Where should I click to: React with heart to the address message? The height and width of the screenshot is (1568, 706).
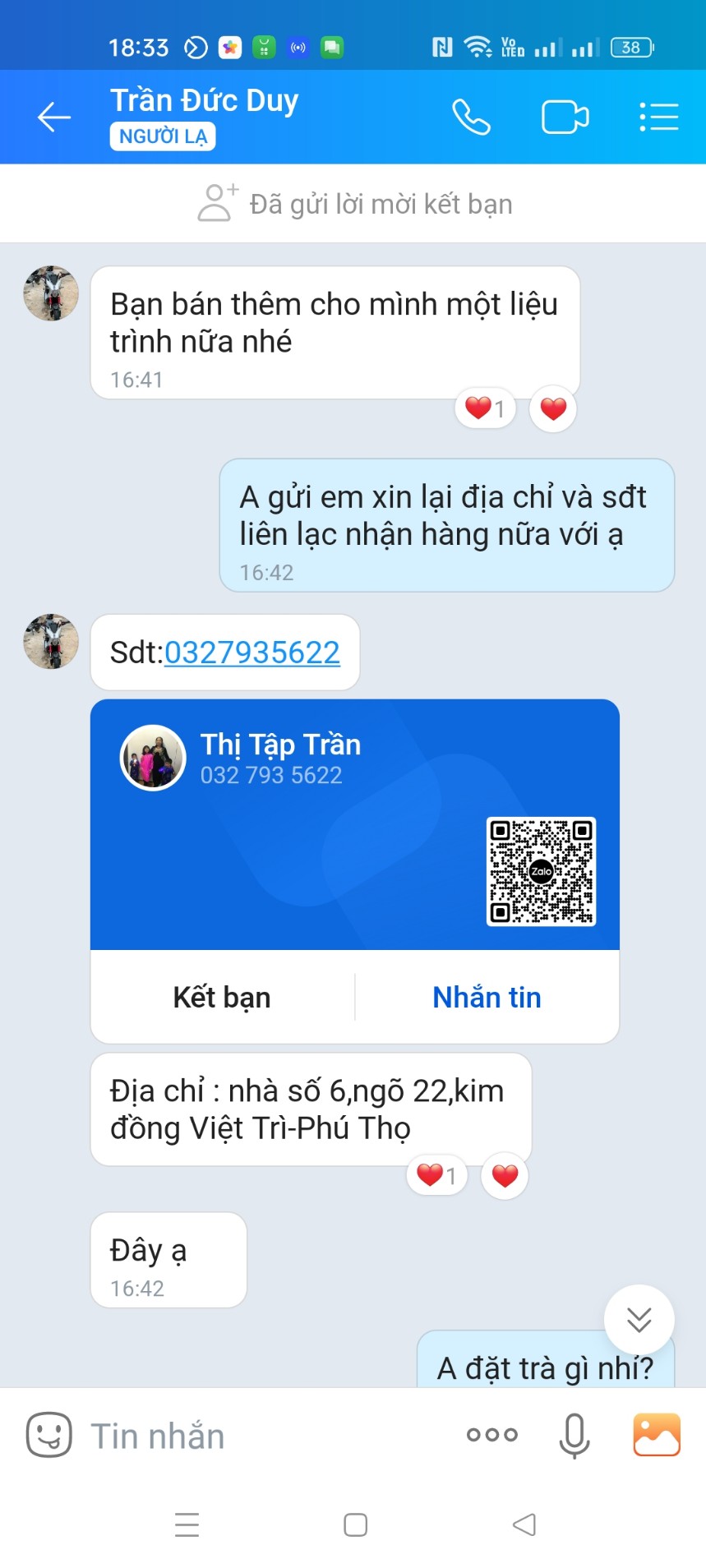click(505, 1176)
